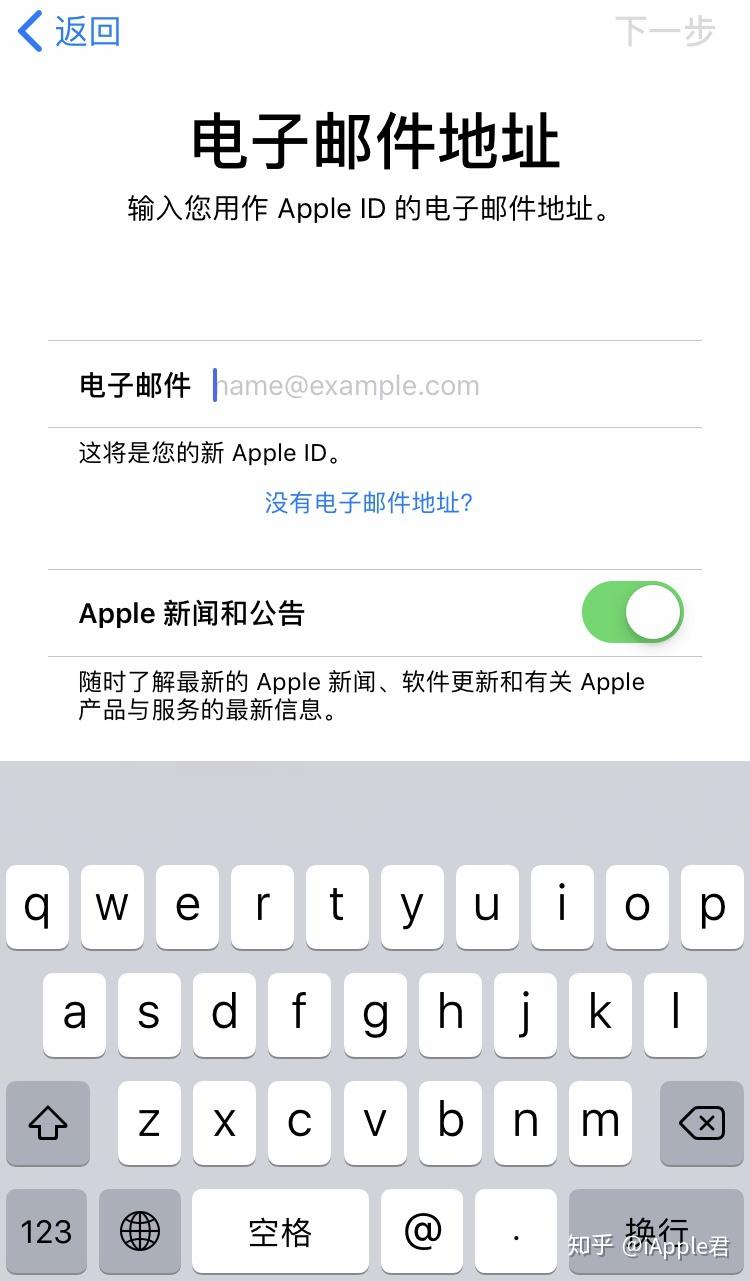Tap the 下一步 button
The height and width of the screenshot is (1281, 750).
click(665, 31)
